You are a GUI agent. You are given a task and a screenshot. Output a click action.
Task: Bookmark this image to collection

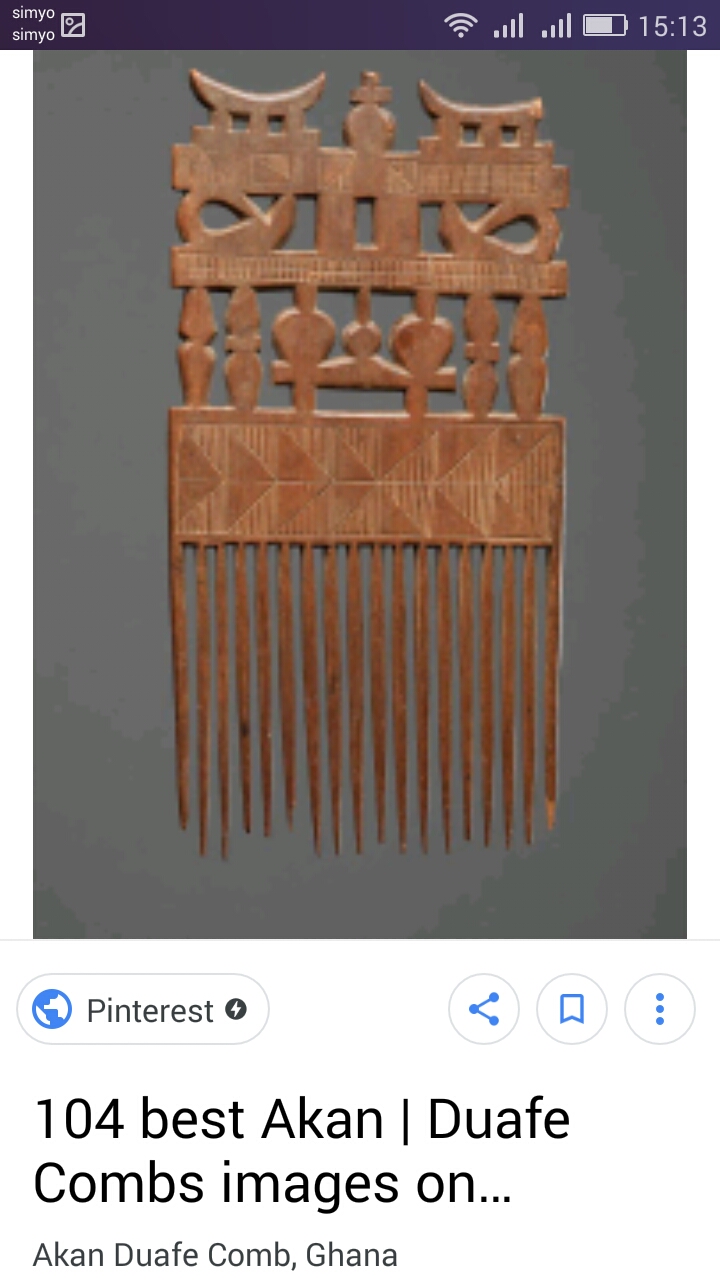coord(572,1010)
